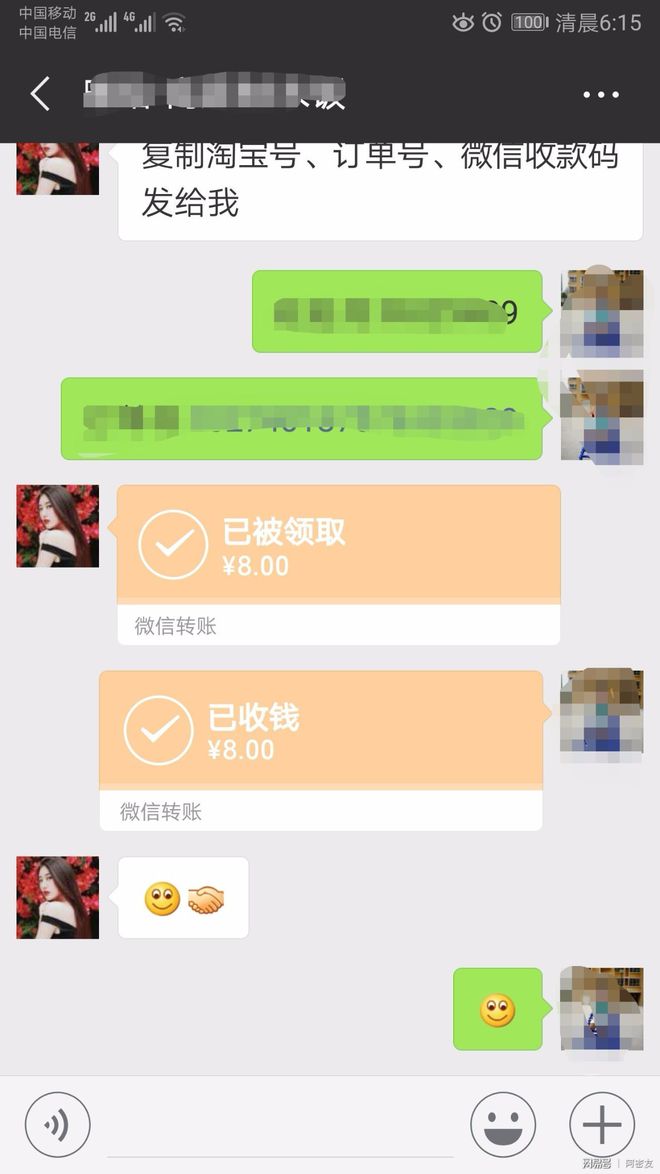Open the three-dot chat options menu
This screenshot has height=1174, width=660.
pos(601,95)
